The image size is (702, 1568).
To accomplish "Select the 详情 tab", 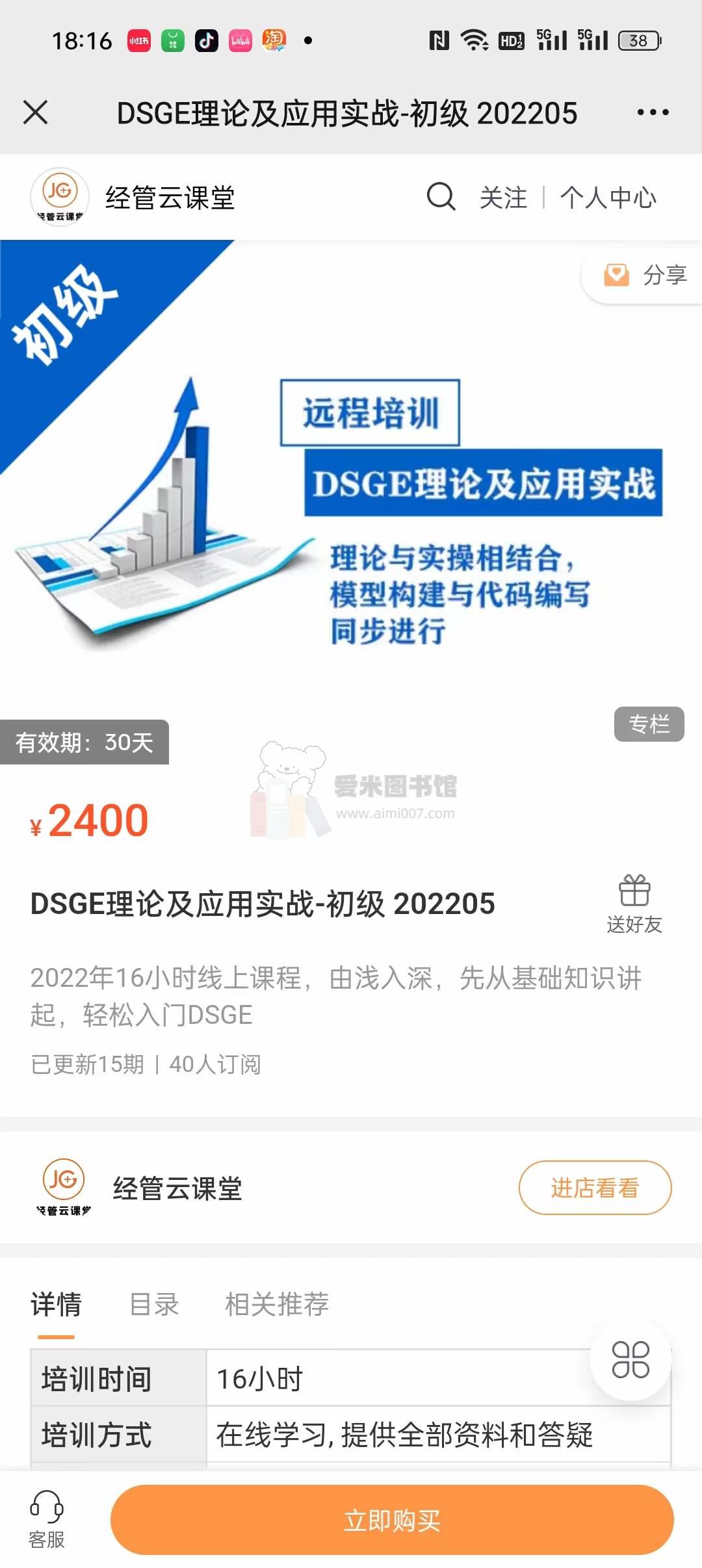I will point(55,1305).
